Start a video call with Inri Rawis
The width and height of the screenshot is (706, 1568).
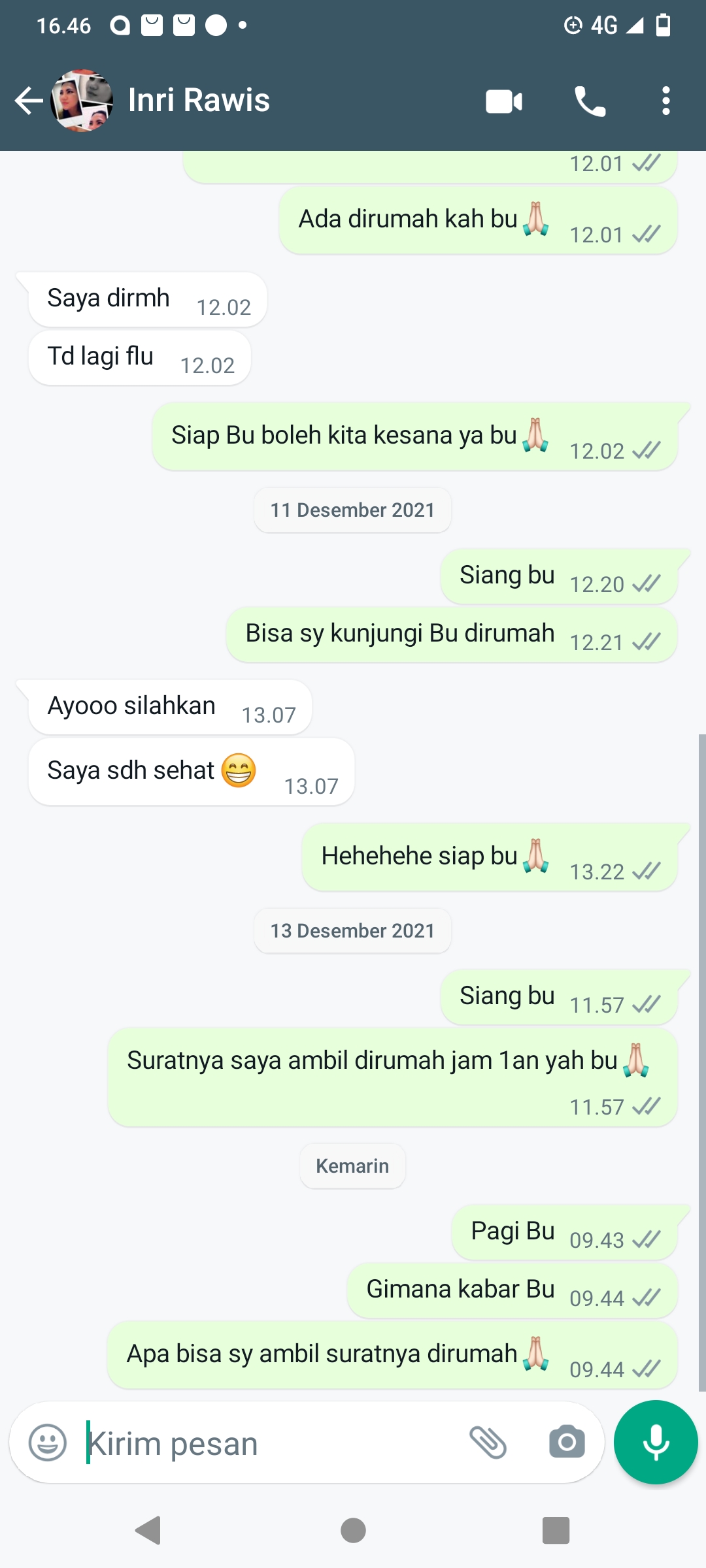point(504,101)
